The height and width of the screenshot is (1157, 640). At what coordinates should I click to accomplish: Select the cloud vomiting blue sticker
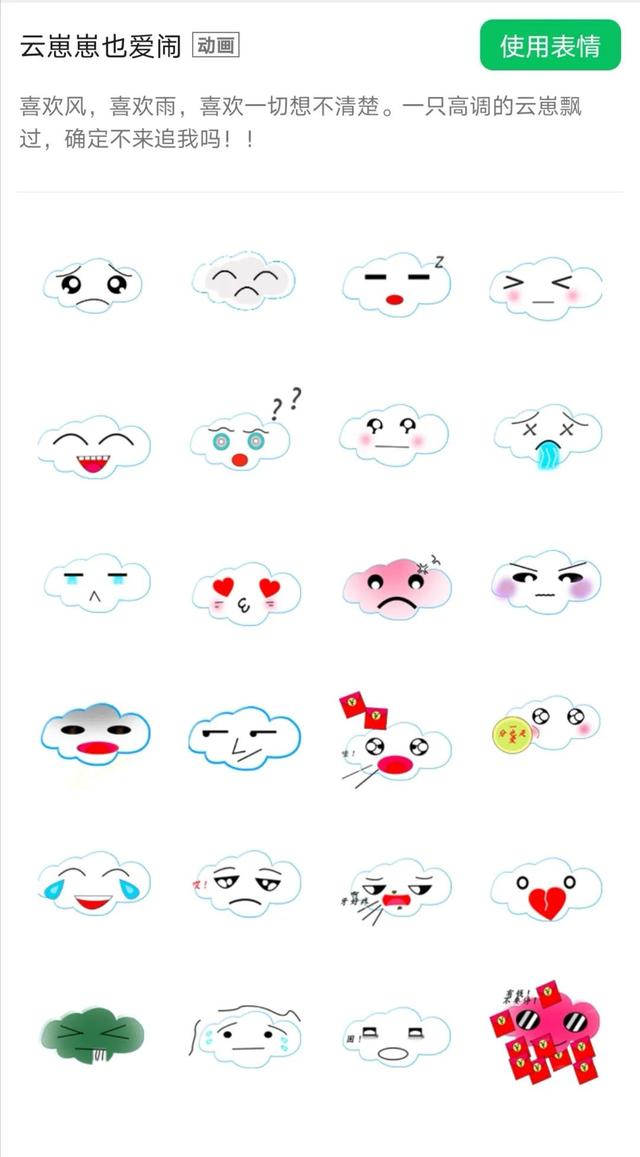tap(547, 437)
